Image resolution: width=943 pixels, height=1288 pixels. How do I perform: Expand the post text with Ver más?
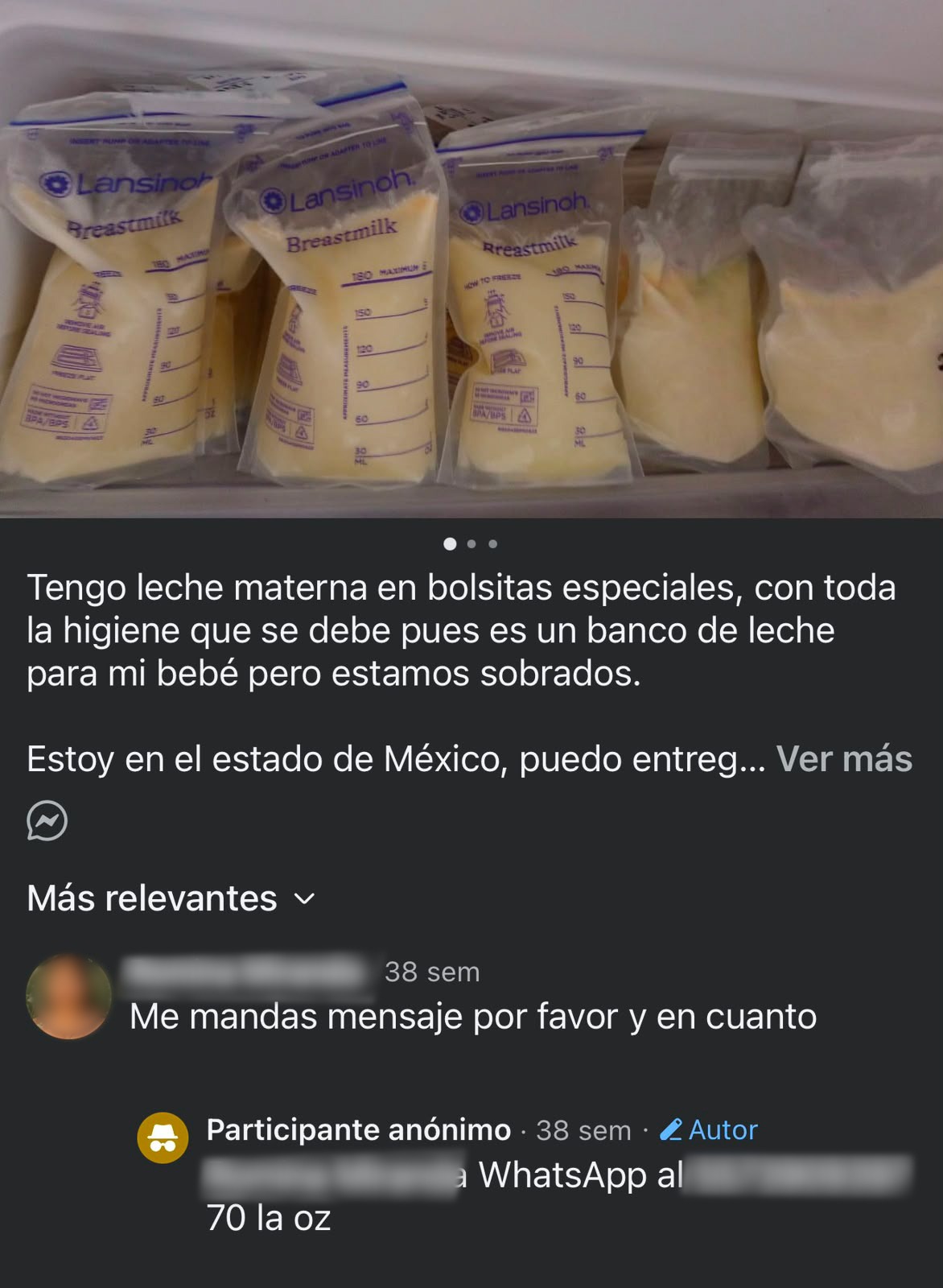[844, 759]
